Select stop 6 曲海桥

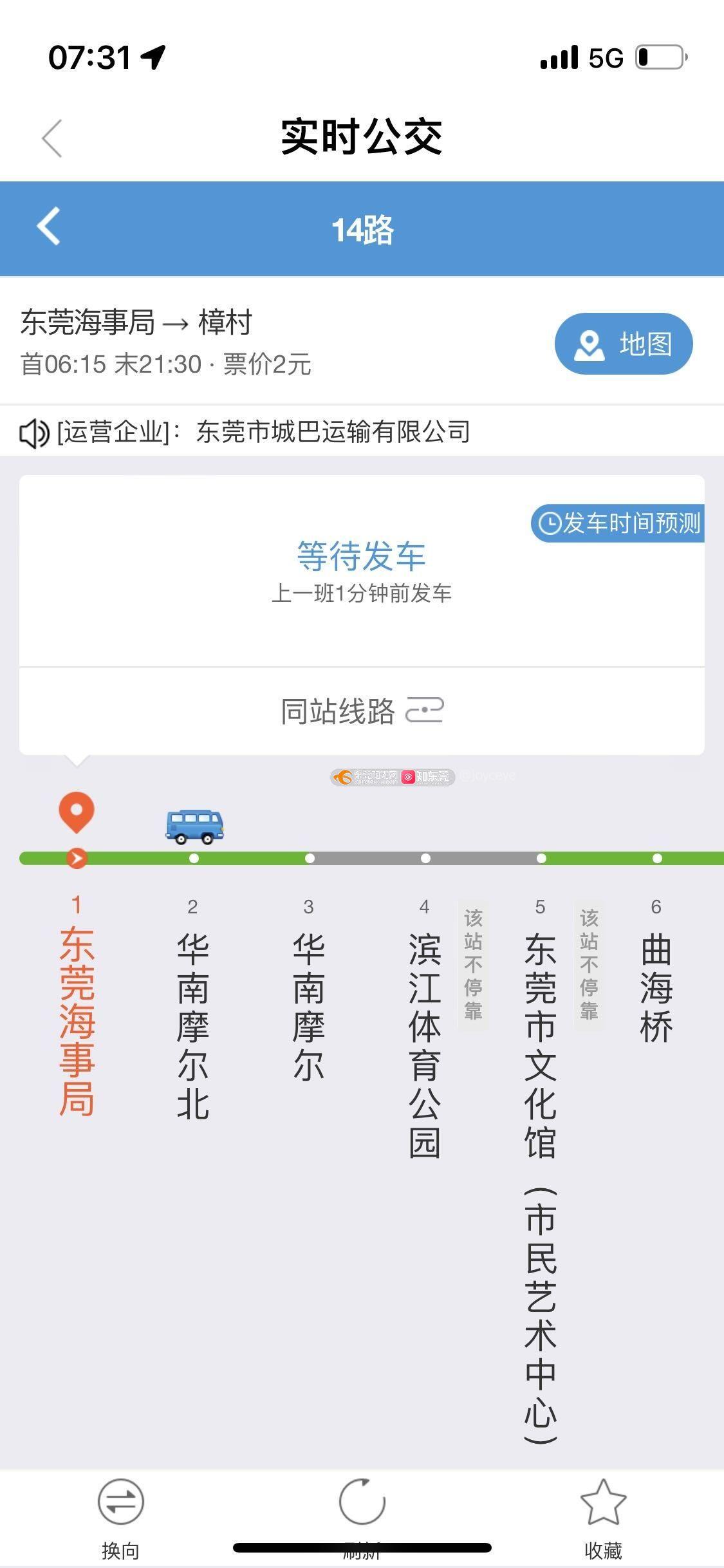(656, 985)
